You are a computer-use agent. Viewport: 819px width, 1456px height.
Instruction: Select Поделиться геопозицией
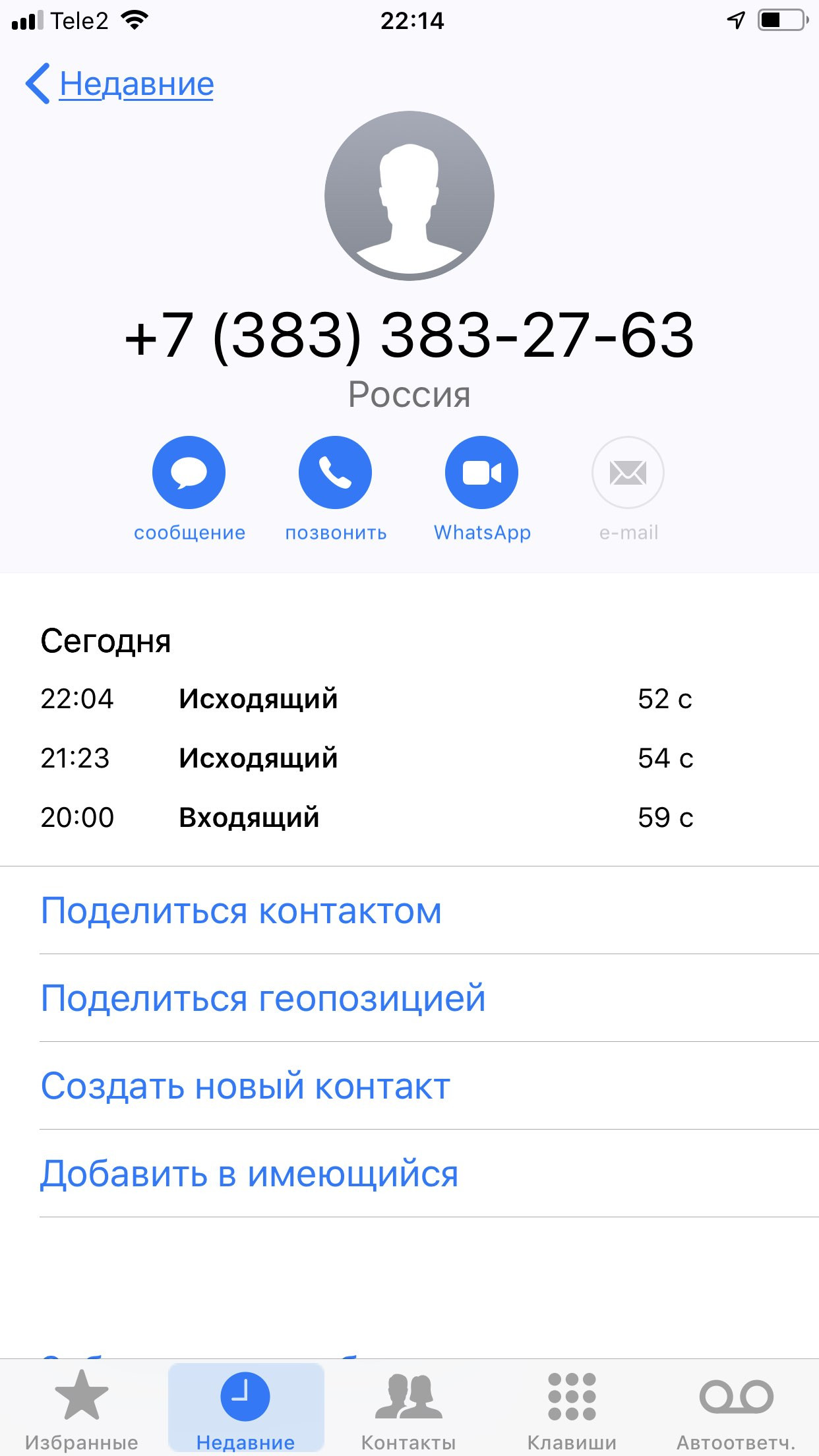(429, 998)
